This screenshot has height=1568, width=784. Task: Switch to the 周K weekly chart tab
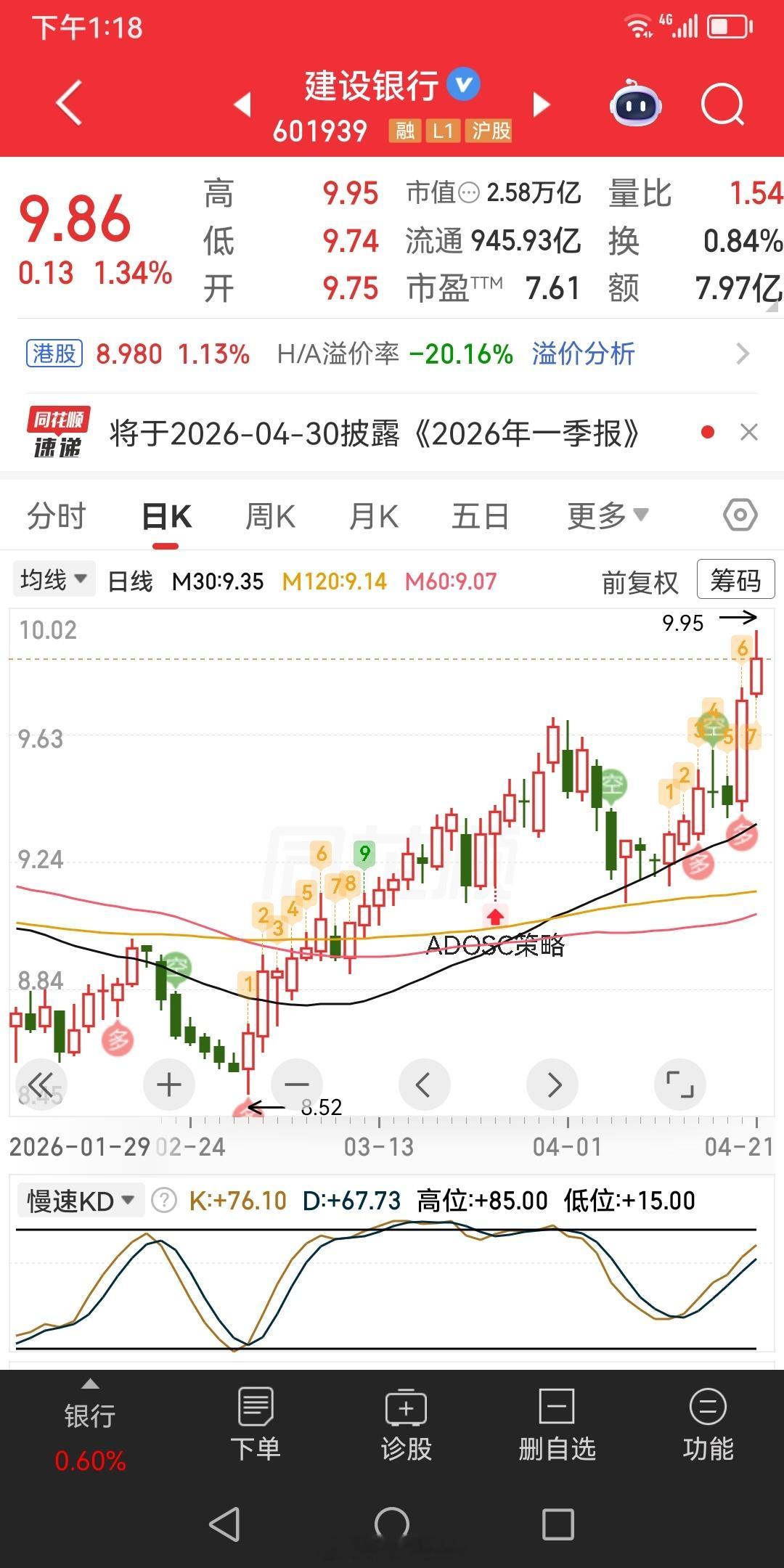(269, 514)
